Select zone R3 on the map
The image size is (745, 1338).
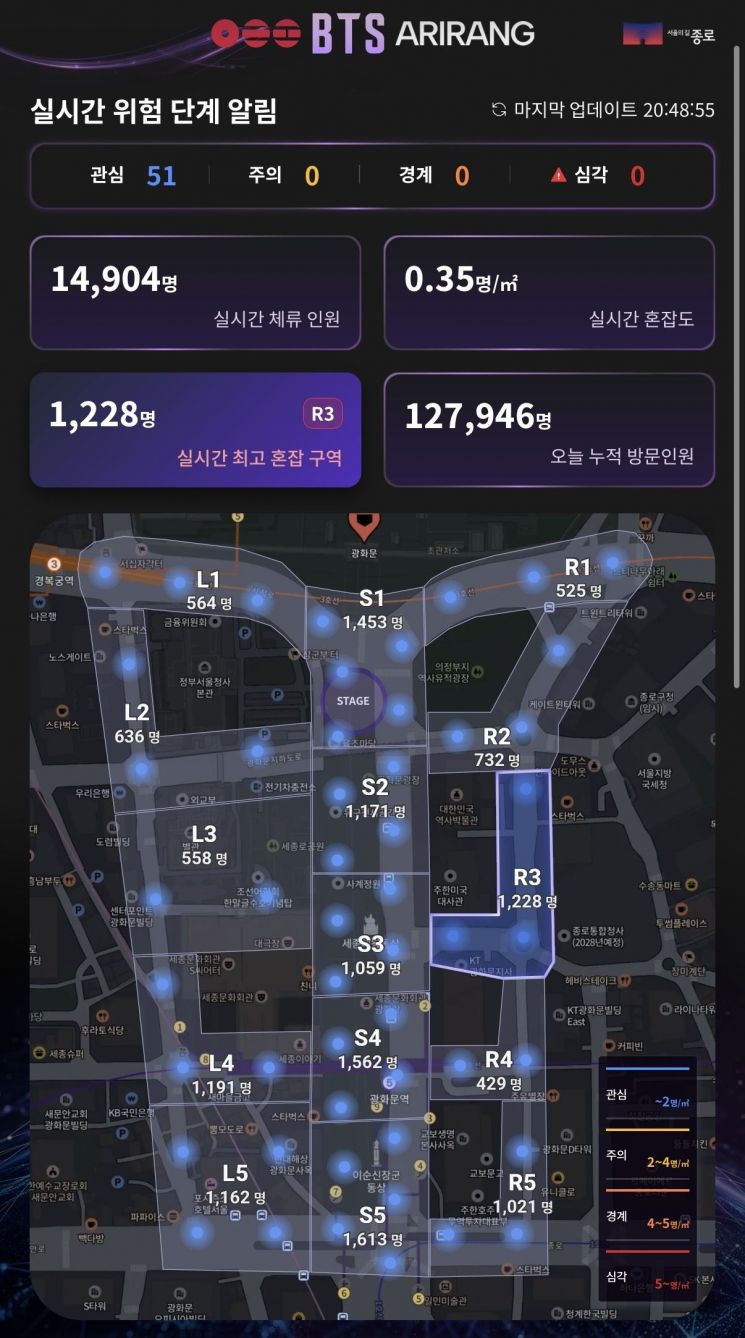[526, 889]
